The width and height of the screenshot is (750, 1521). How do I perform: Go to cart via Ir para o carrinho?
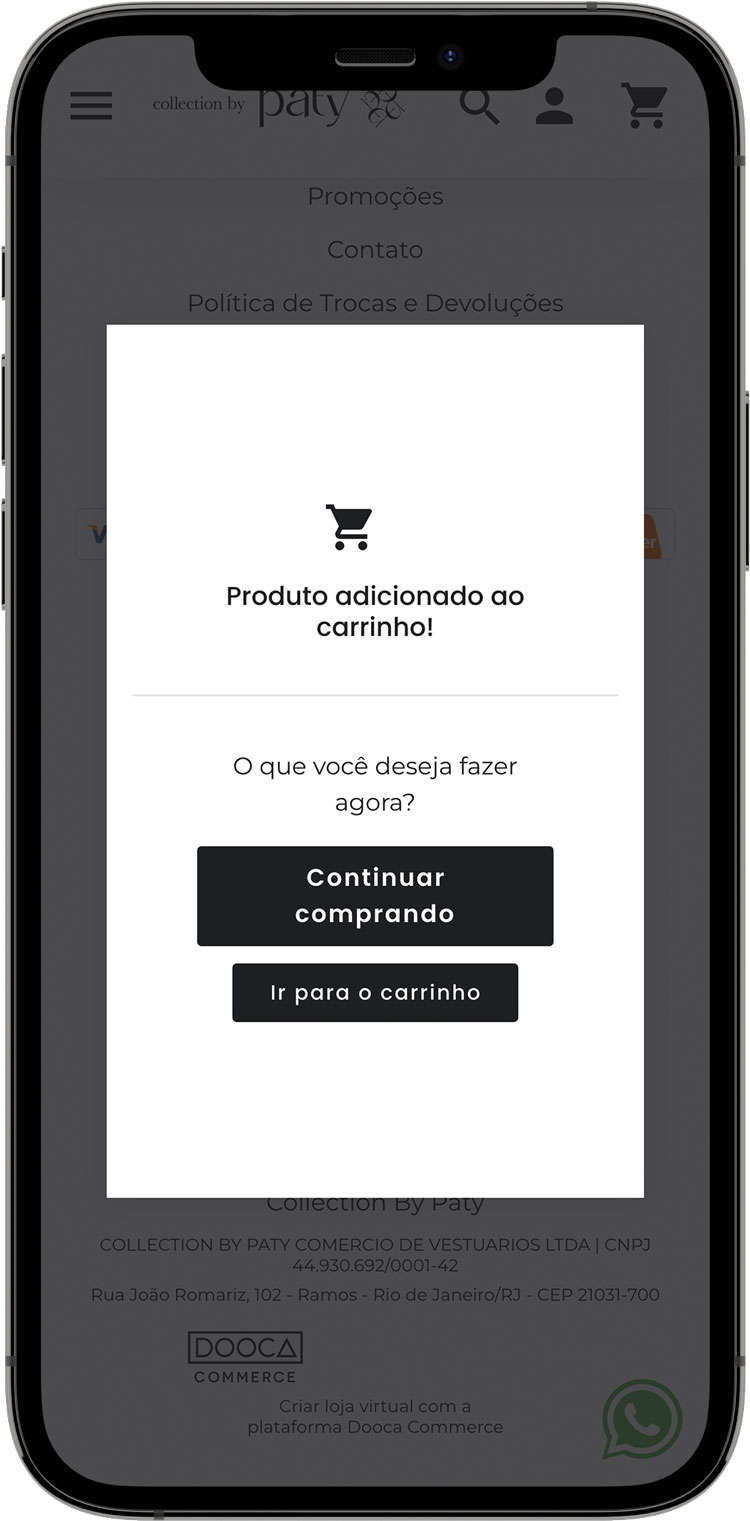(x=374, y=992)
